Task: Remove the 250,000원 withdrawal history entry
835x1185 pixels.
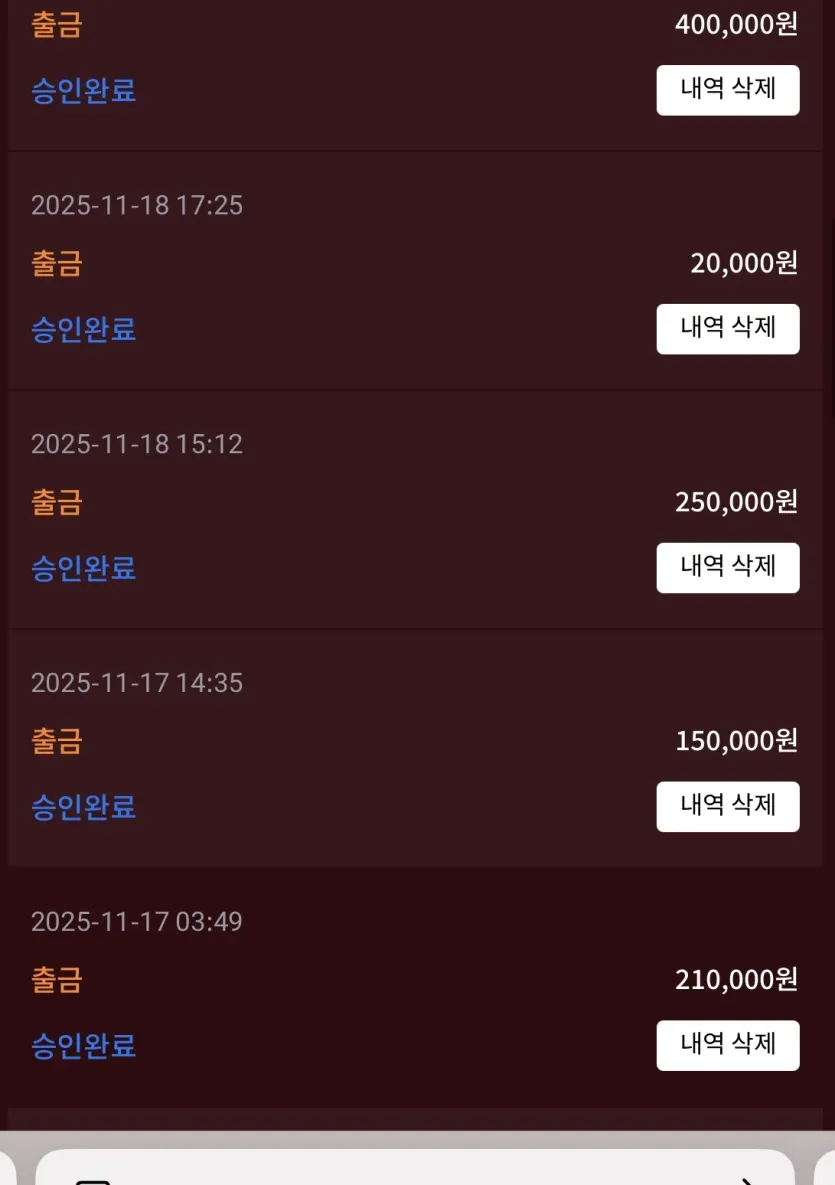Action: (x=728, y=568)
